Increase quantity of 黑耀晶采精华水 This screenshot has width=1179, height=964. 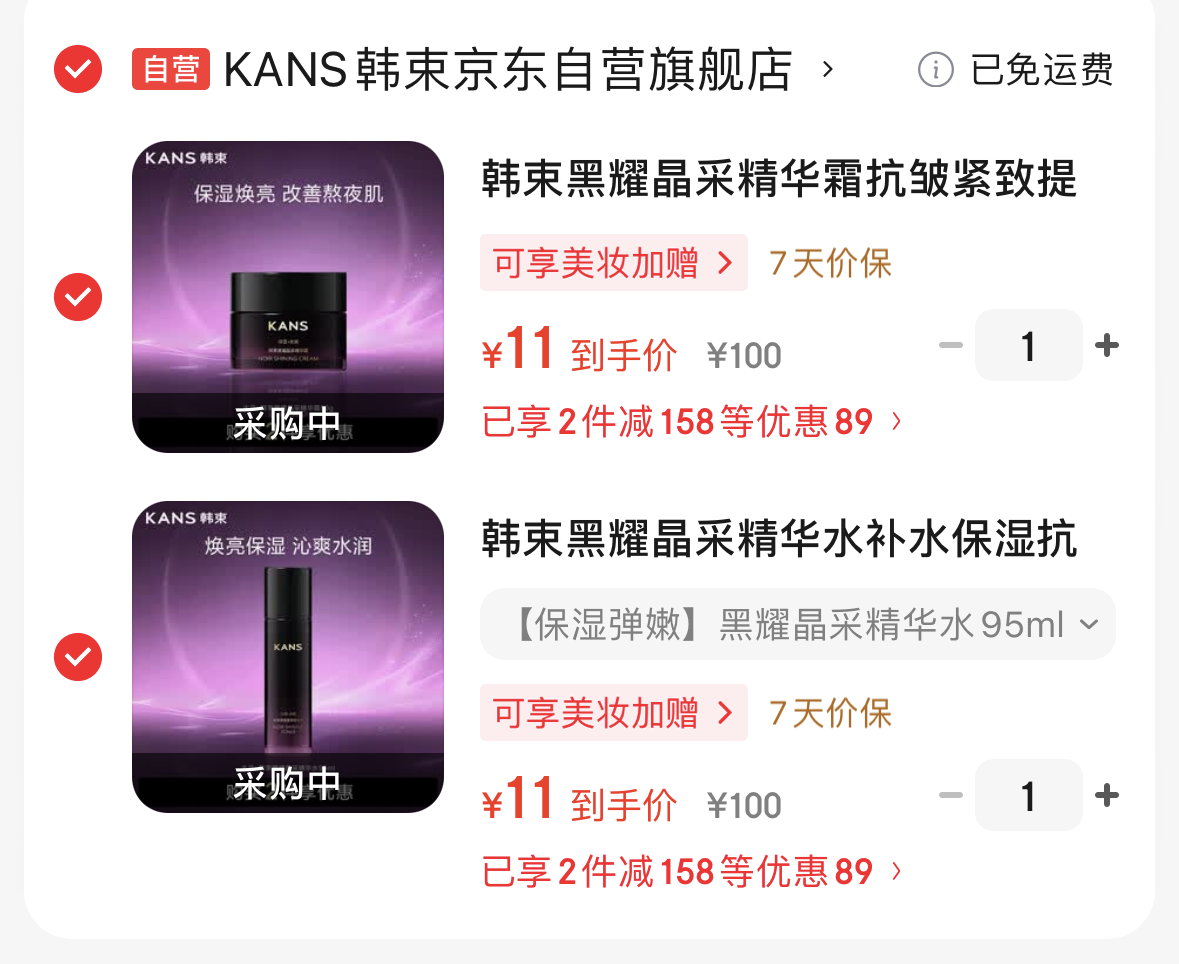(1106, 796)
